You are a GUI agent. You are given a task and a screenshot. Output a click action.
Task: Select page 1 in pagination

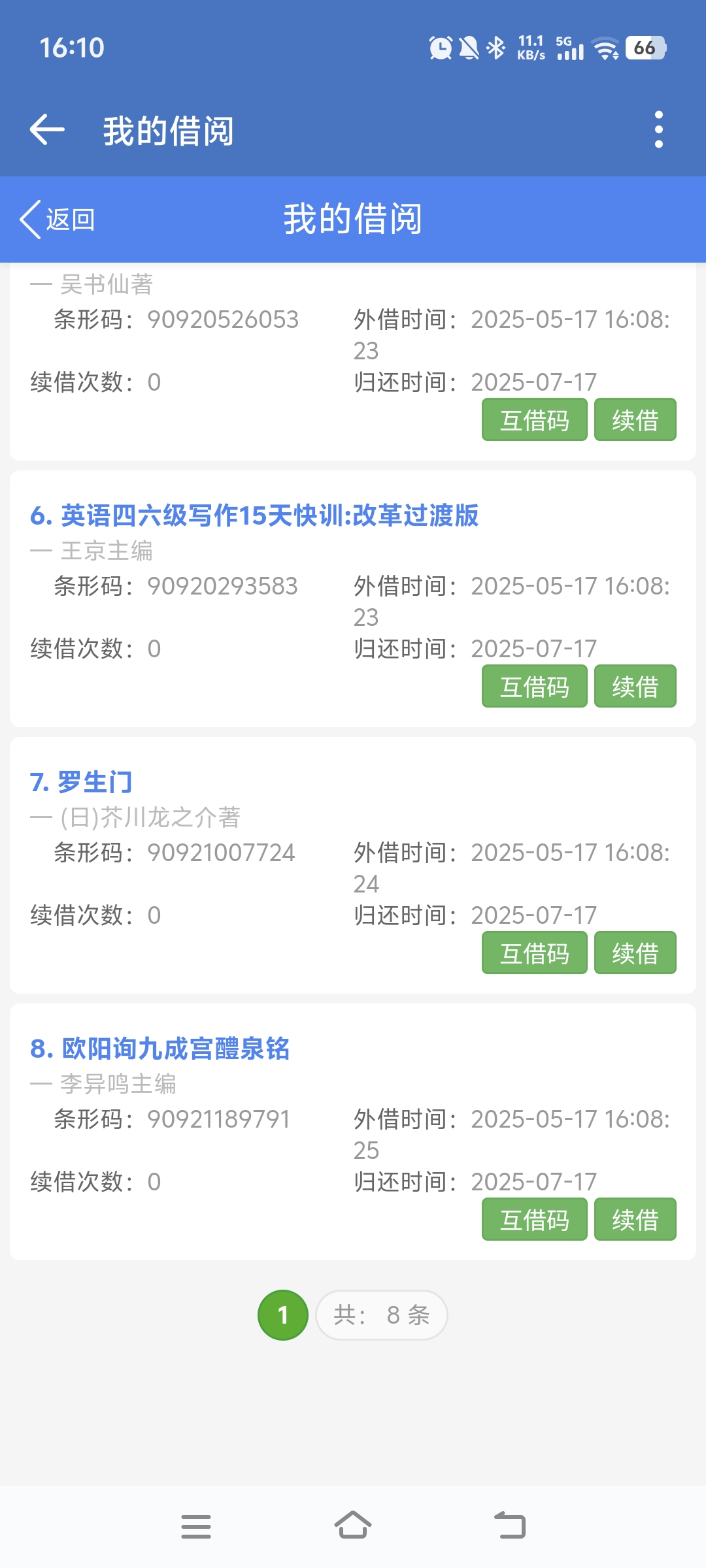282,1315
